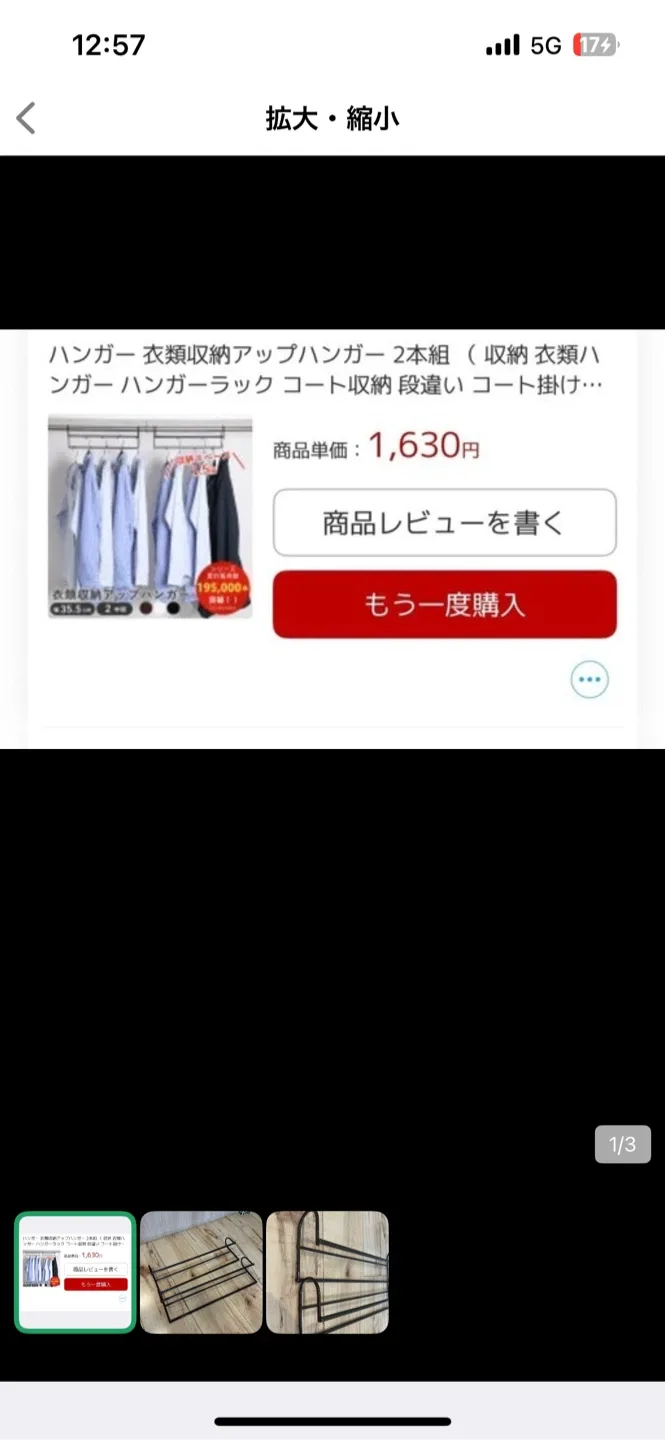The height and width of the screenshot is (1440, 665).
Task: View the second thumbnail of rack on floor
Action: click(201, 1272)
